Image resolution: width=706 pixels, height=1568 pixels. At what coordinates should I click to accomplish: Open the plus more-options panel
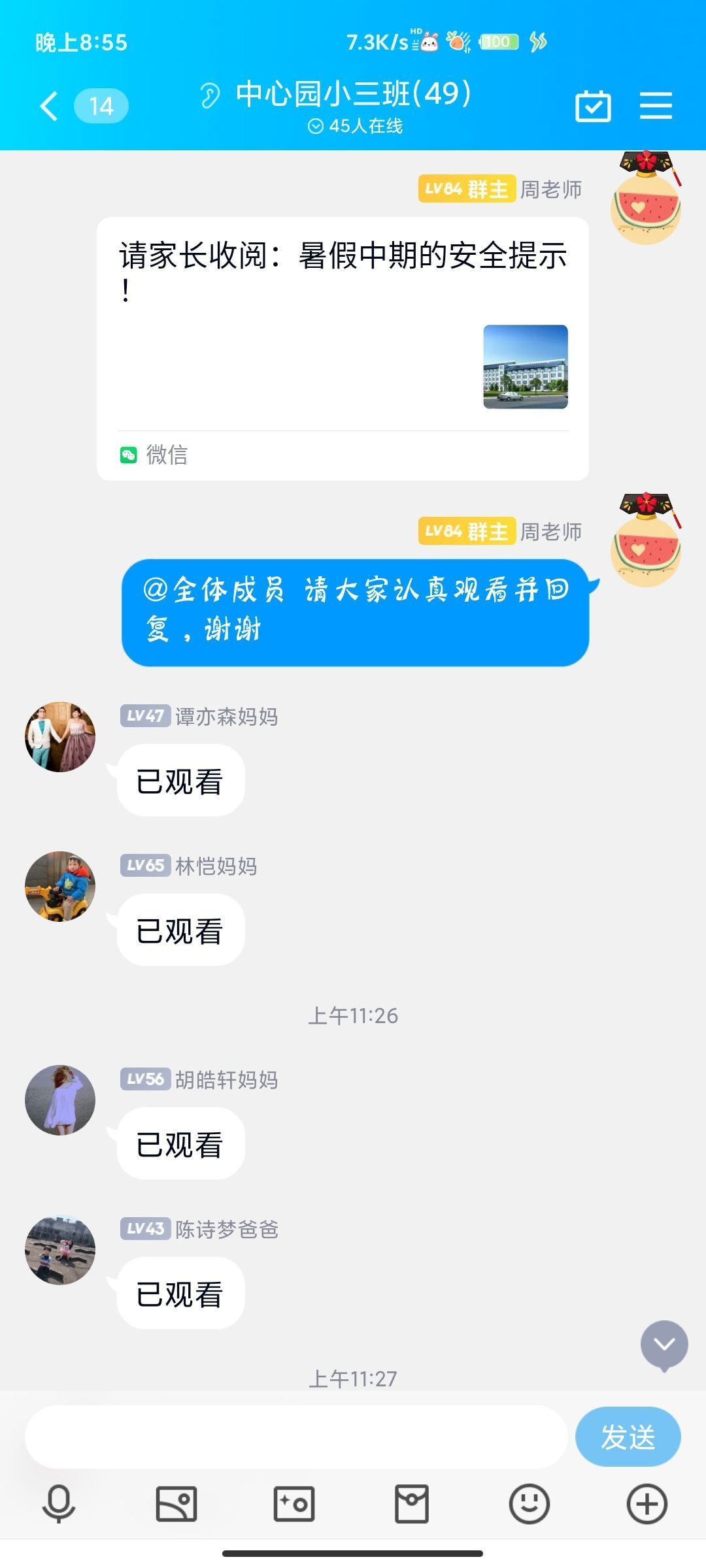coord(647,1503)
